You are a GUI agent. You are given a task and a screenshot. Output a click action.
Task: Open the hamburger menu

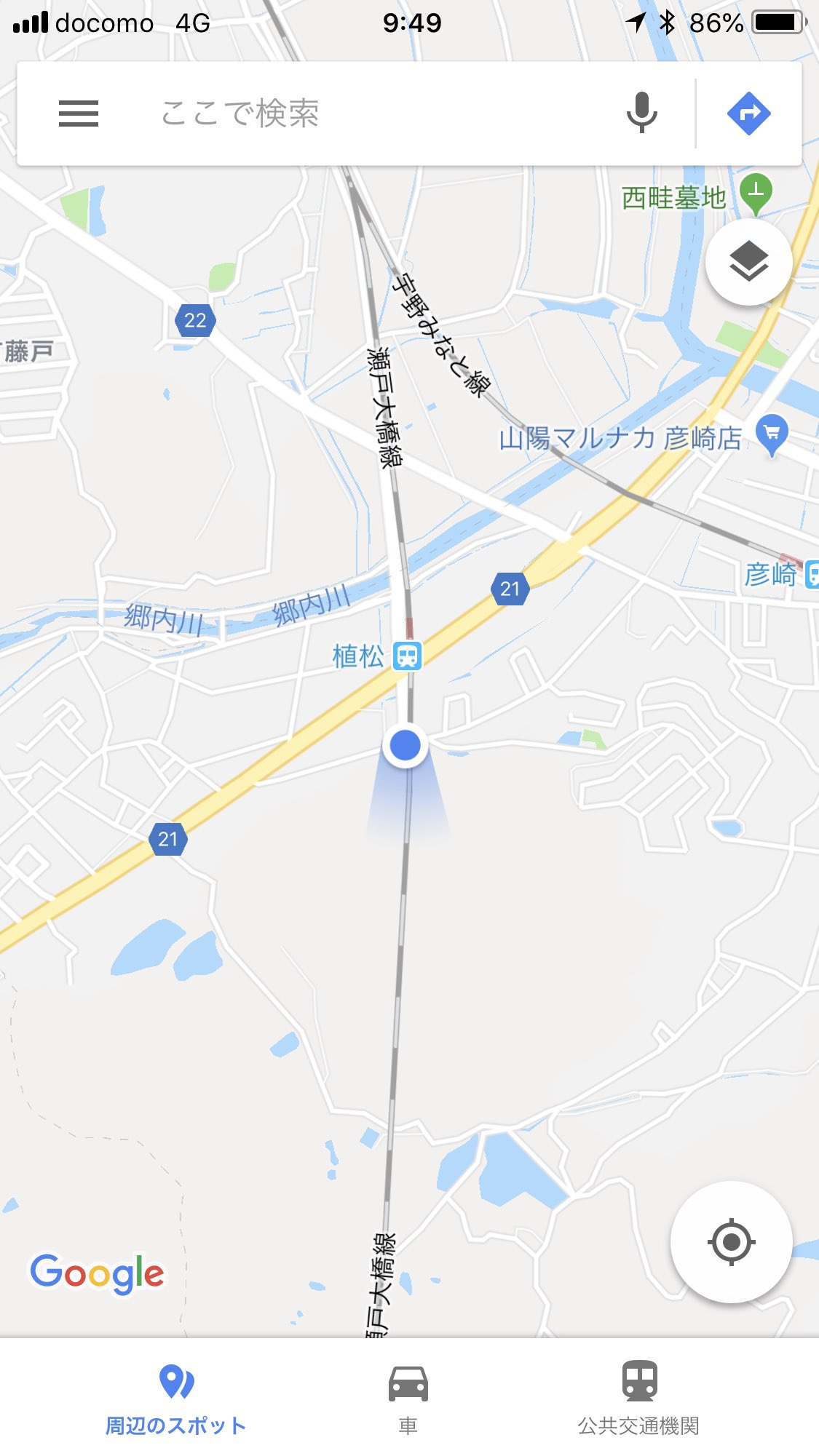click(x=79, y=114)
